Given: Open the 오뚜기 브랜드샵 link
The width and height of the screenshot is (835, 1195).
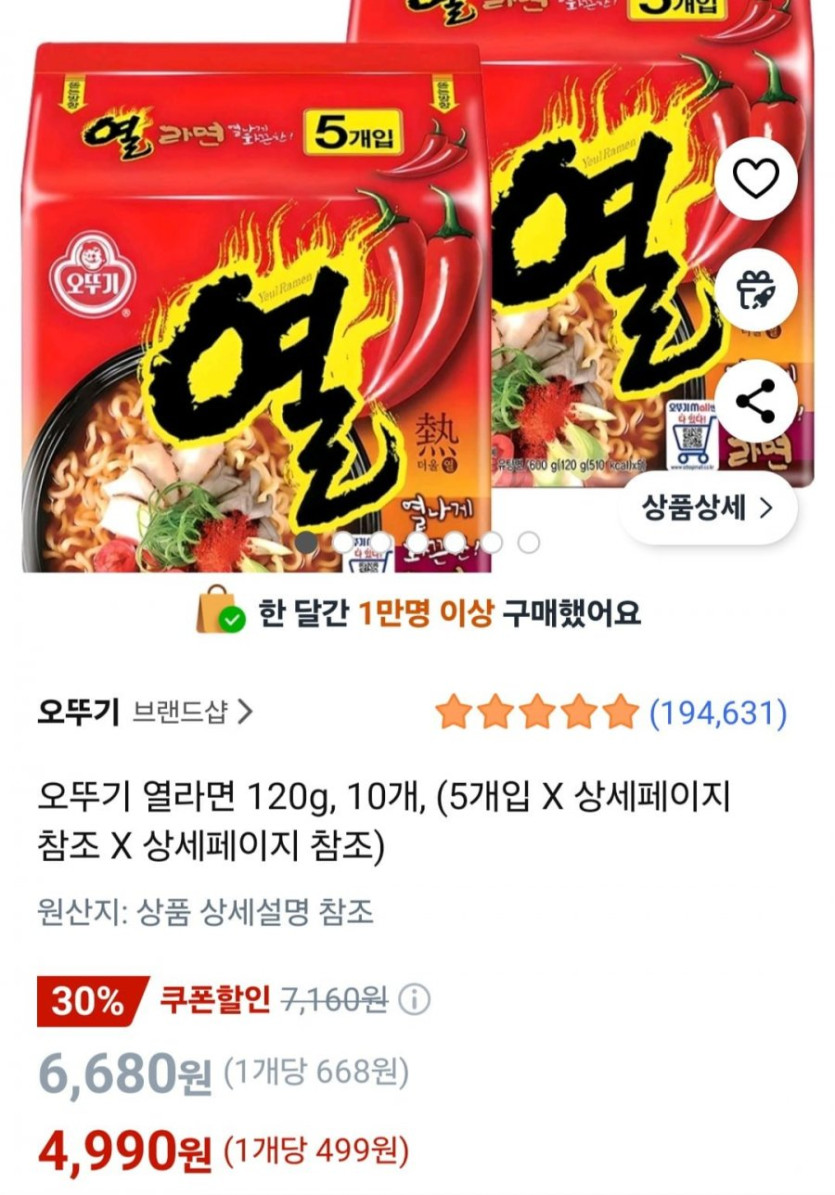Looking at the screenshot, I should pyautogui.click(x=145, y=712).
